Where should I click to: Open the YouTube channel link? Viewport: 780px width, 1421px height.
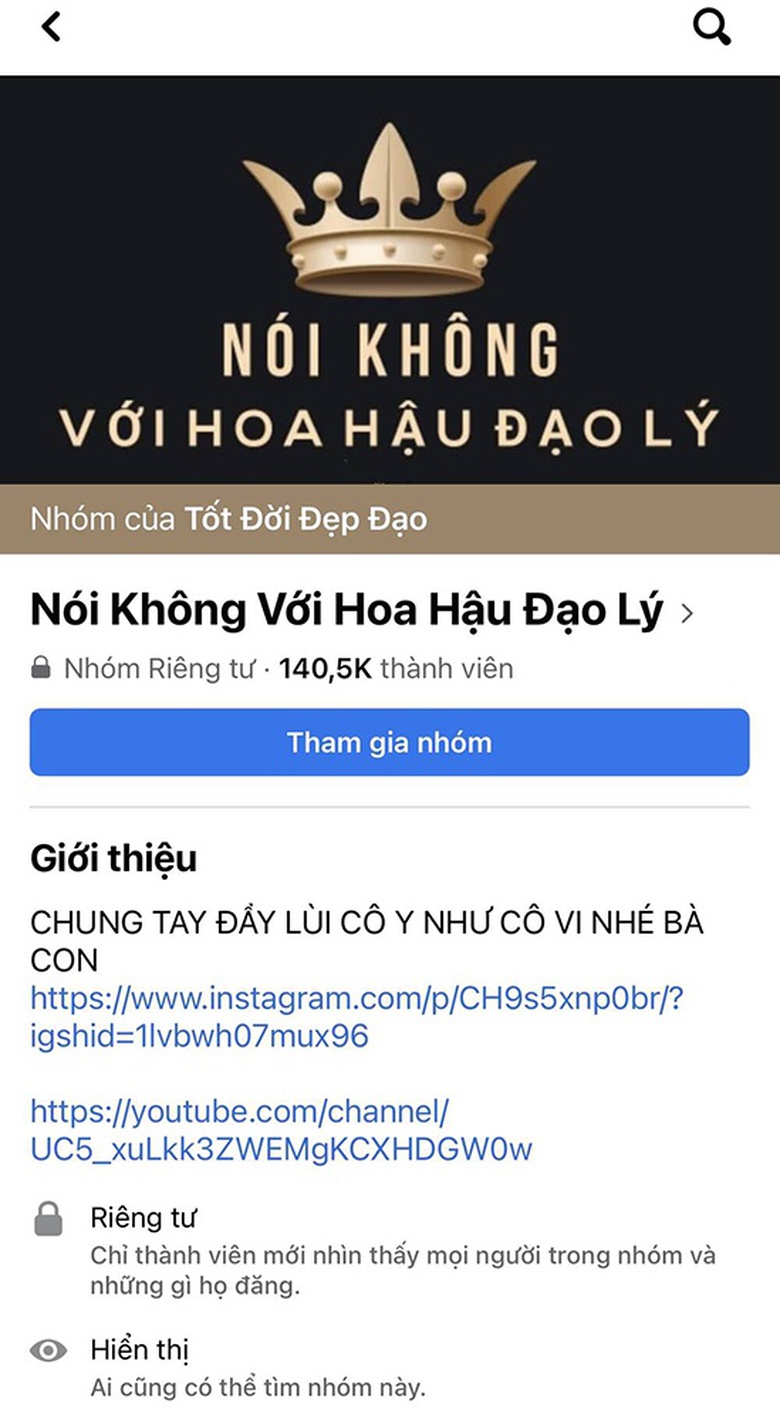280,1130
